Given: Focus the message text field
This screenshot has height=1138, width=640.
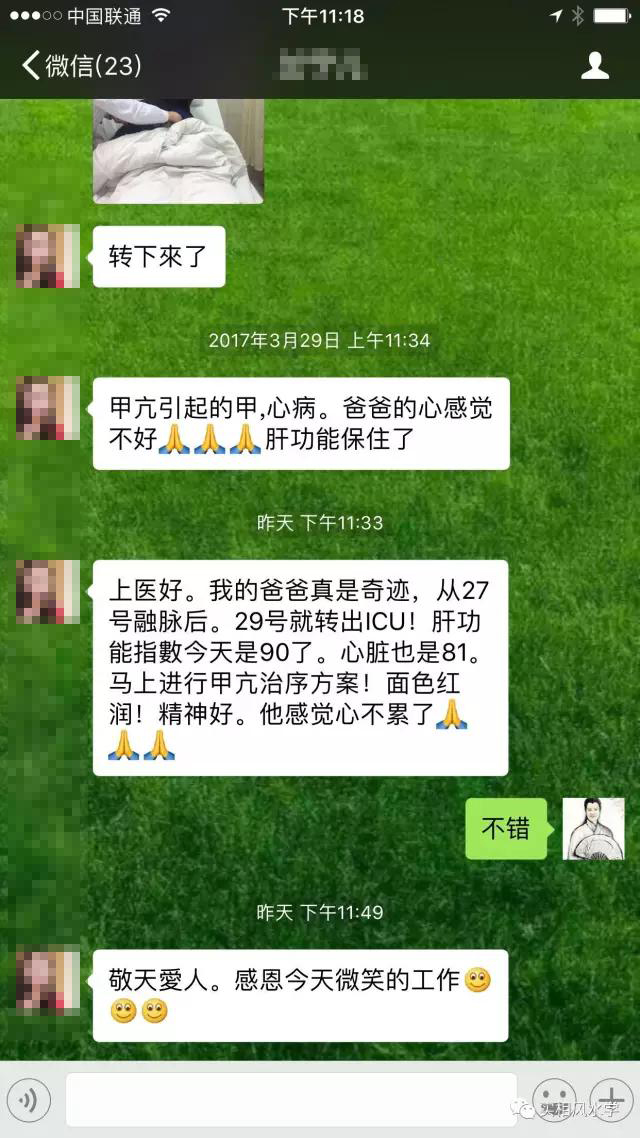Looking at the screenshot, I should click(290, 1100).
